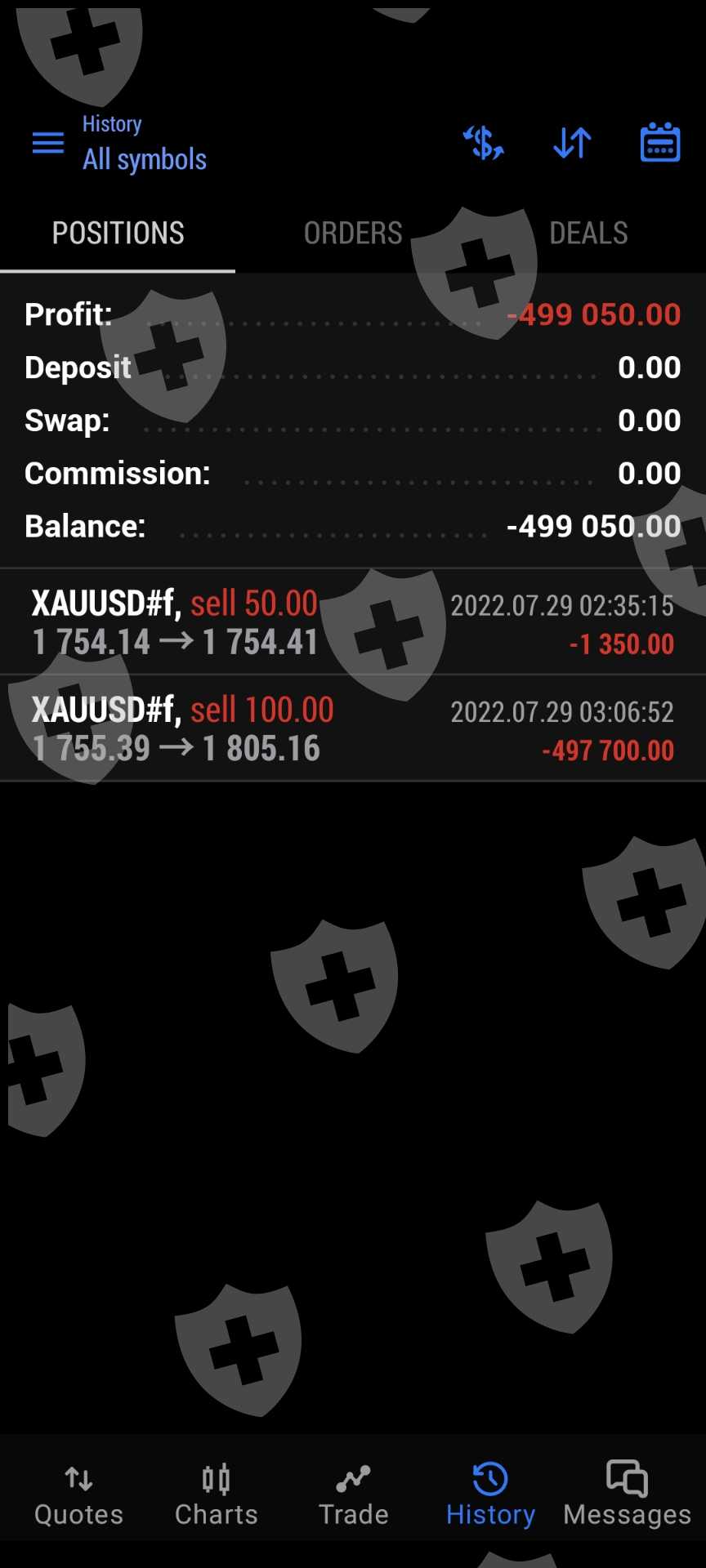This screenshot has width=706, height=1568.
Task: Open the All symbols filter
Action: (145, 158)
